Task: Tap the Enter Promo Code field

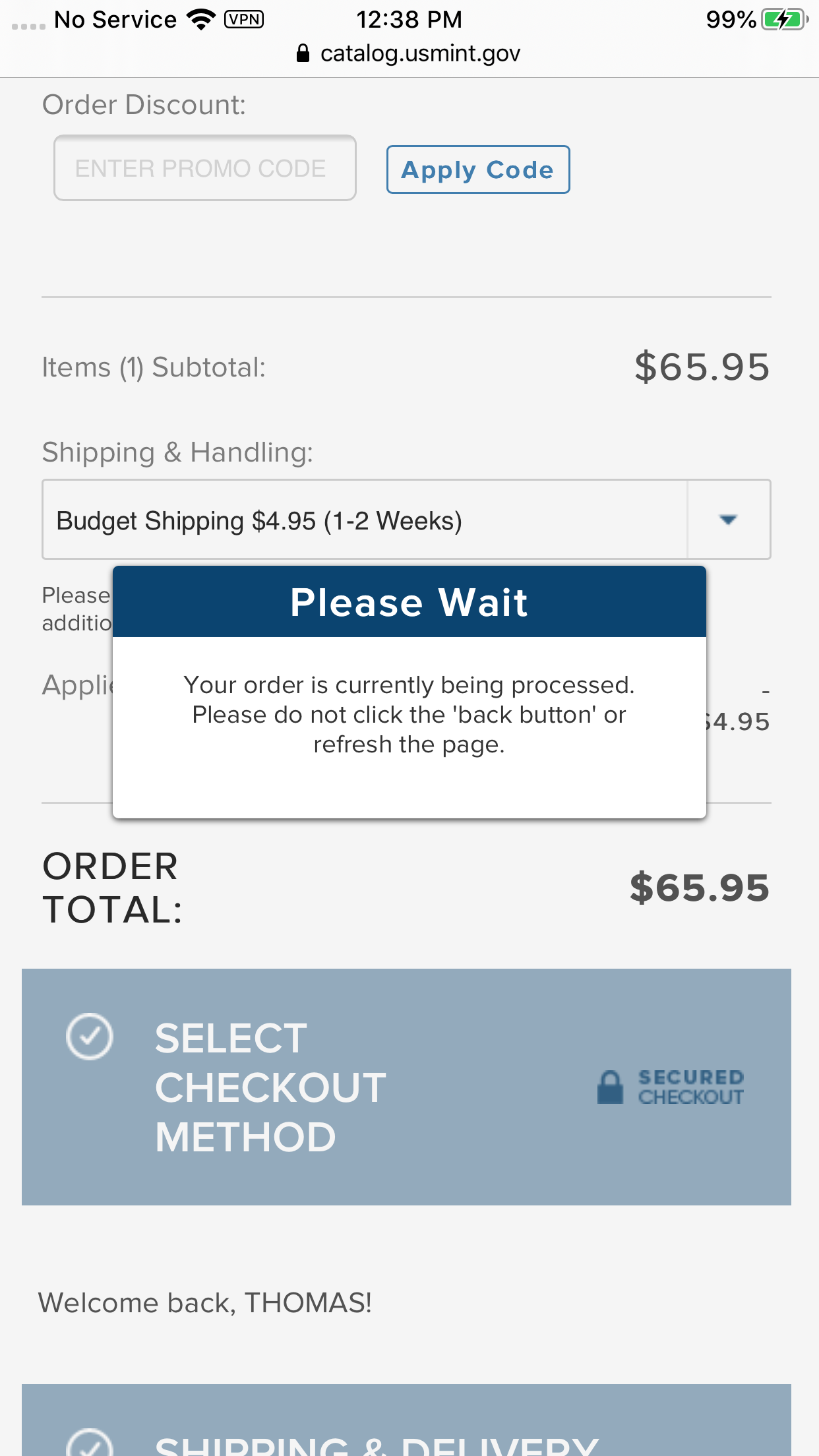Action: 205,168
